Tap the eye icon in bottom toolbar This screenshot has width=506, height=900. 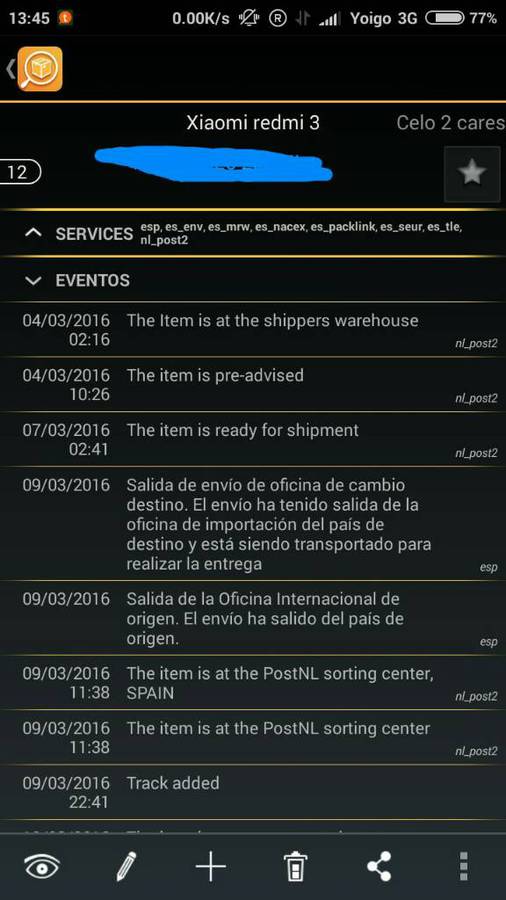tap(42, 866)
